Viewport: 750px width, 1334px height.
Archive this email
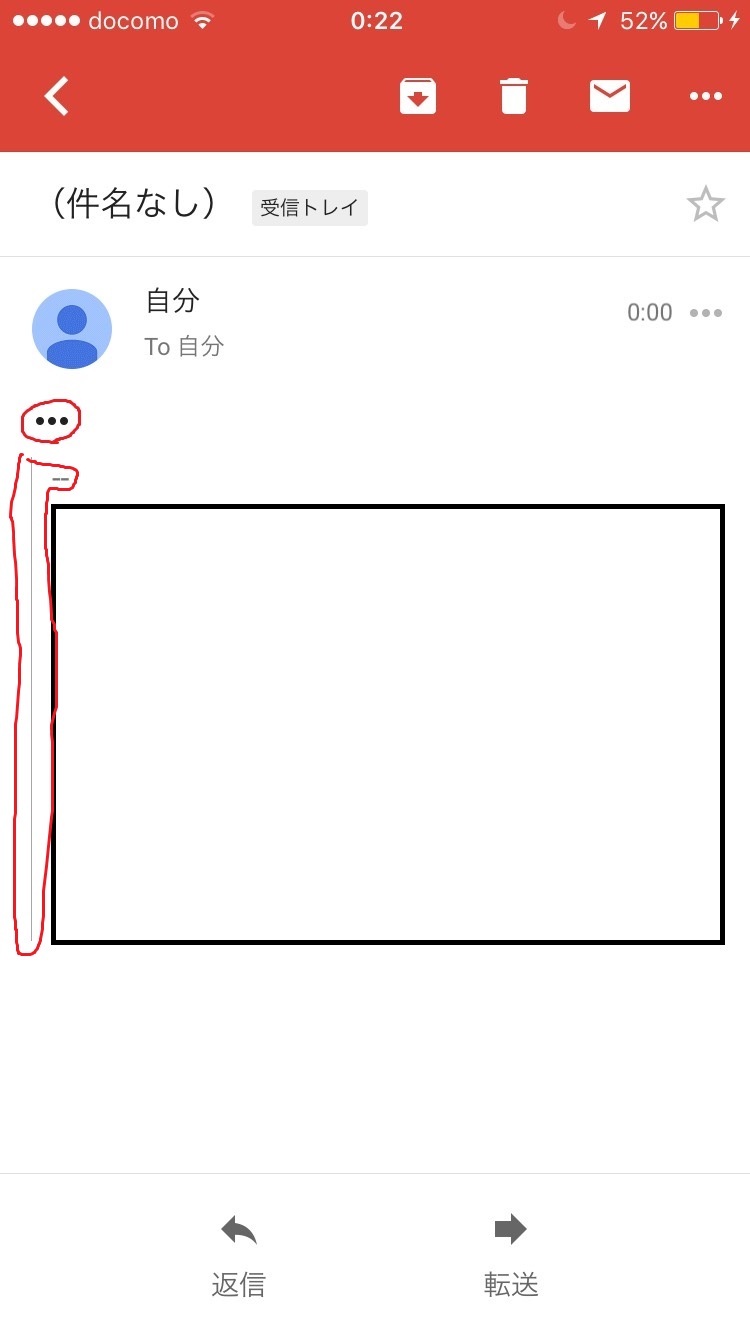click(418, 96)
